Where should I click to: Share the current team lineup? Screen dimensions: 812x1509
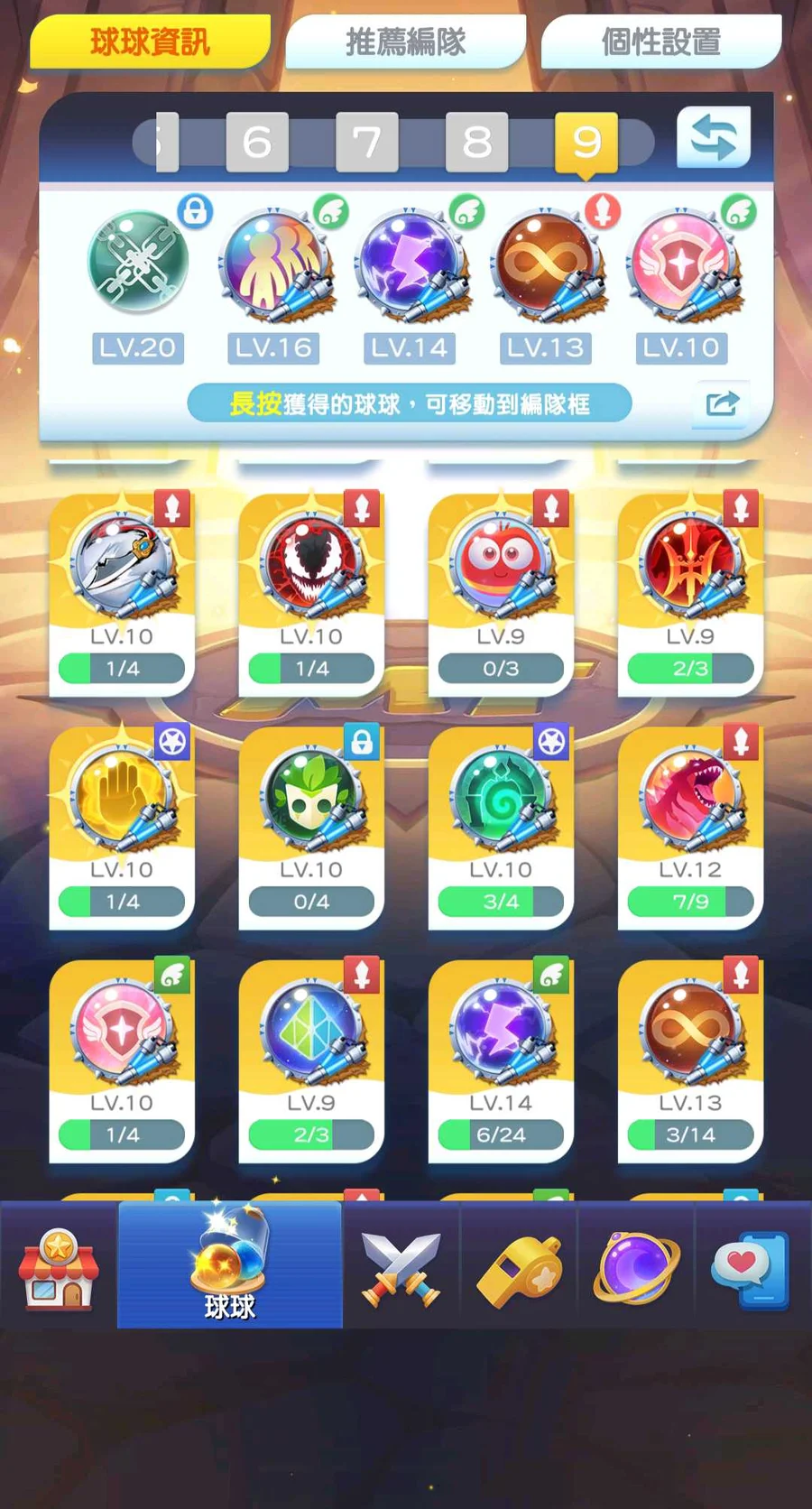coord(722,403)
